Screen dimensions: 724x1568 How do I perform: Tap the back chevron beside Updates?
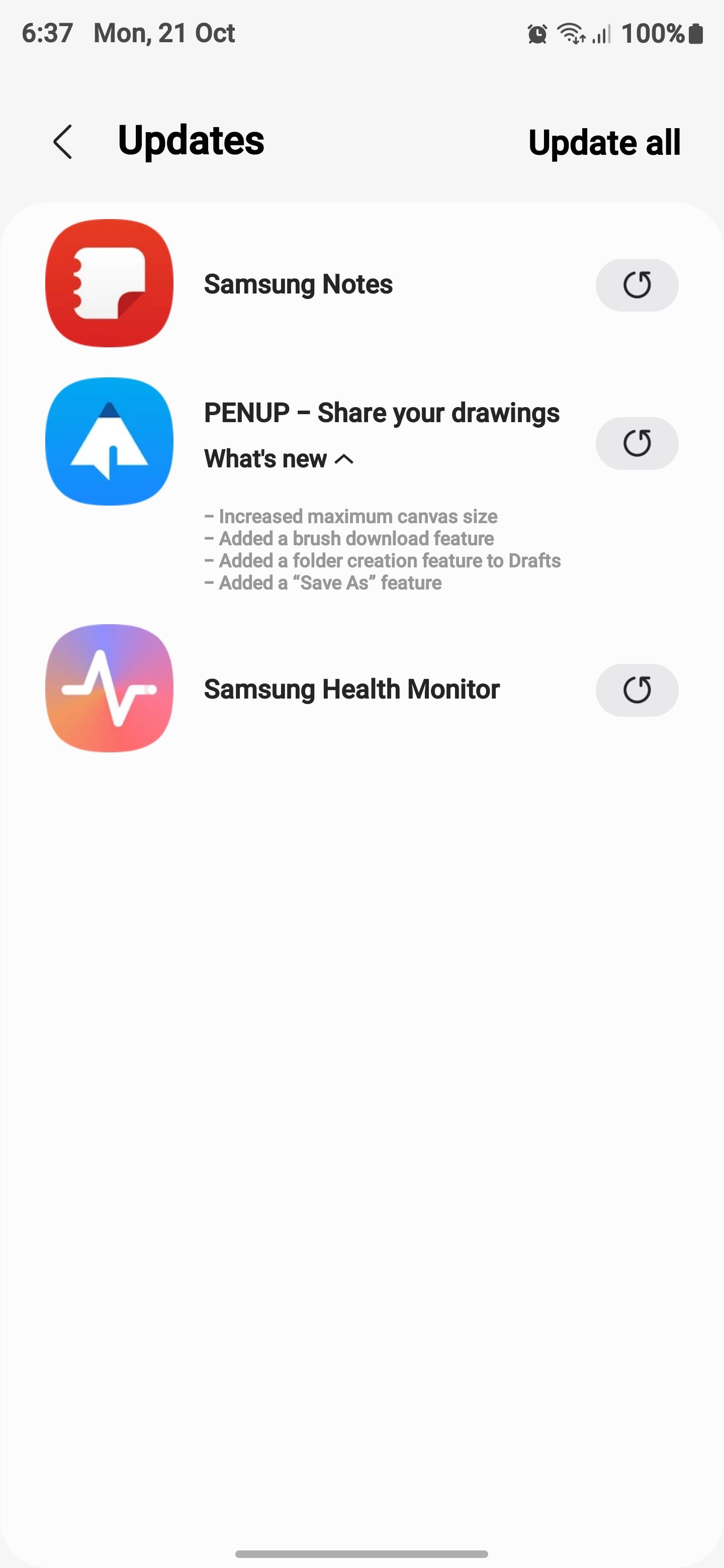pyautogui.click(x=63, y=142)
